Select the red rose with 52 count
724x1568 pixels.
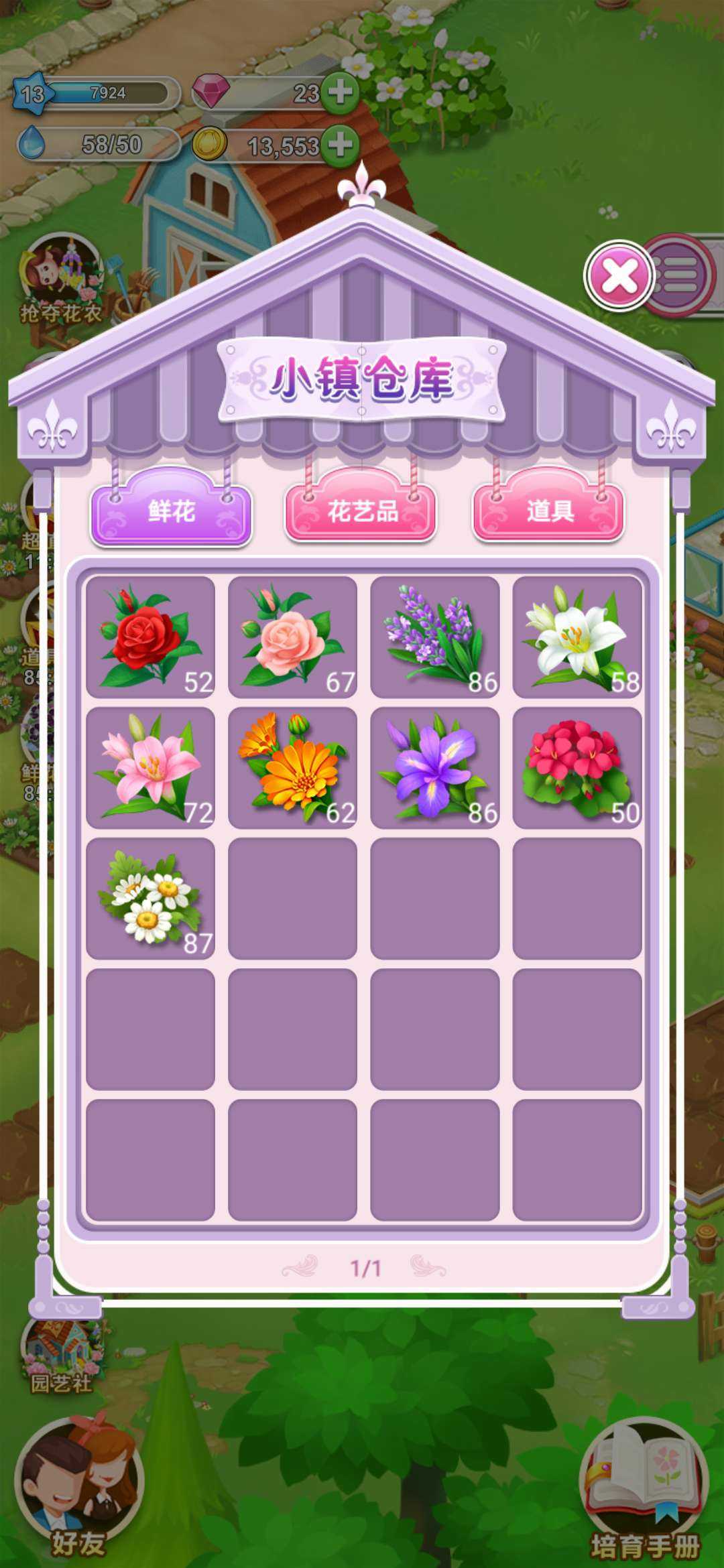click(150, 637)
